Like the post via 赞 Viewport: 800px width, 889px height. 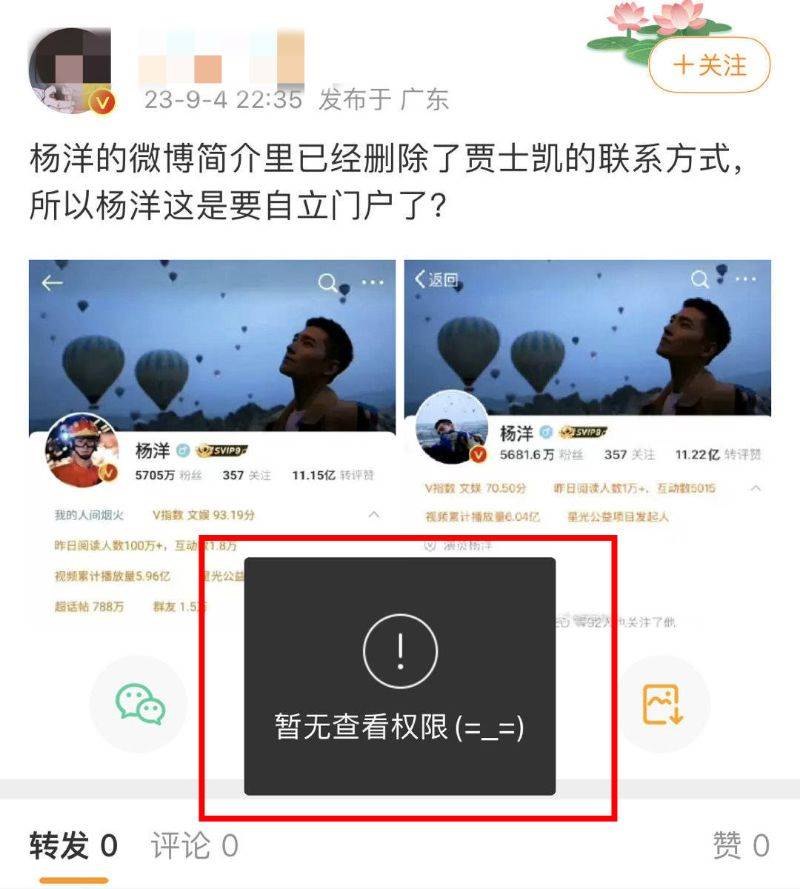[740, 846]
